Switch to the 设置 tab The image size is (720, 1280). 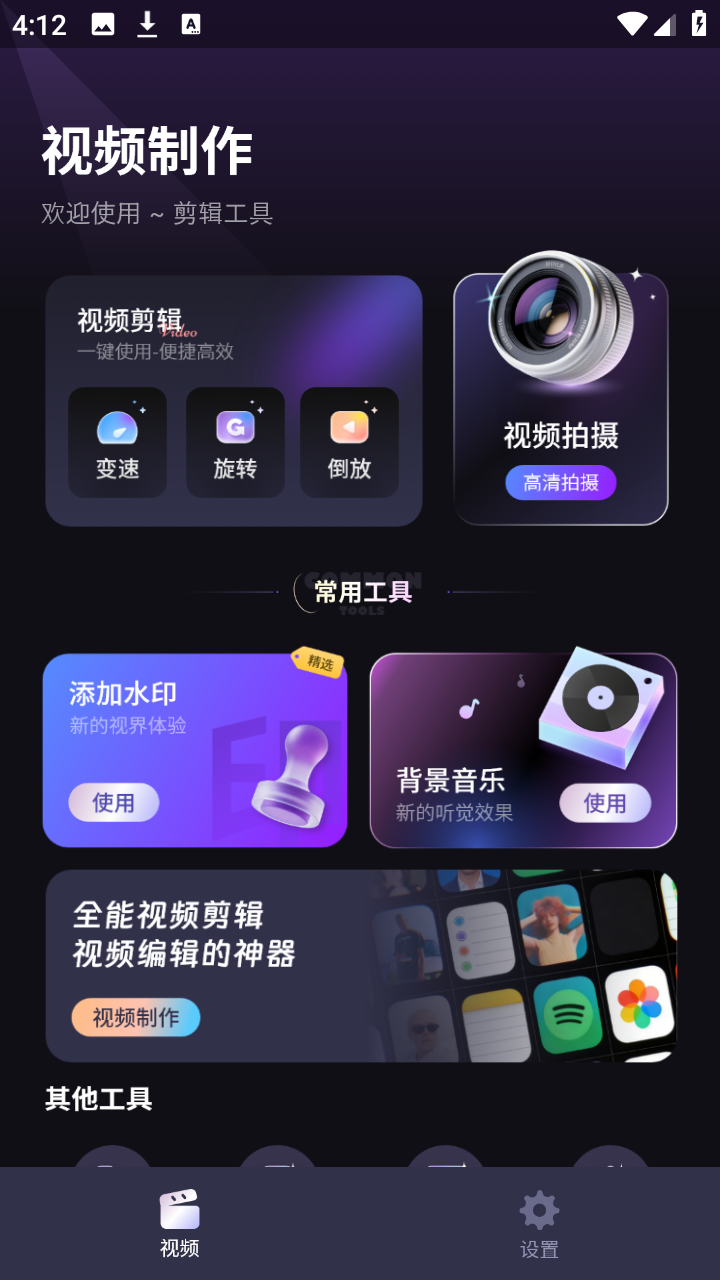click(539, 1224)
